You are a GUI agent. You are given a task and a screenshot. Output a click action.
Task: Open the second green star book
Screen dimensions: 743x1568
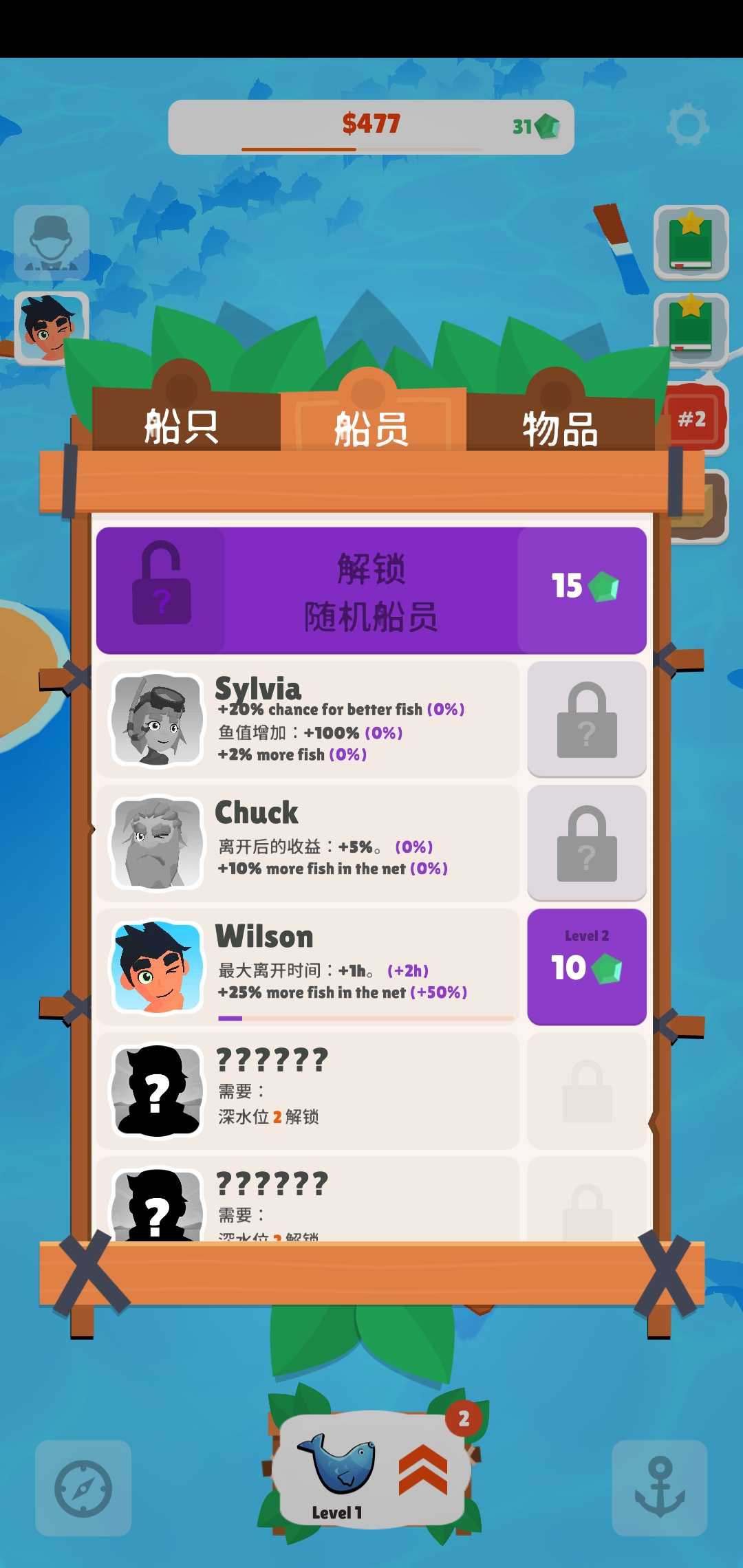(x=691, y=329)
